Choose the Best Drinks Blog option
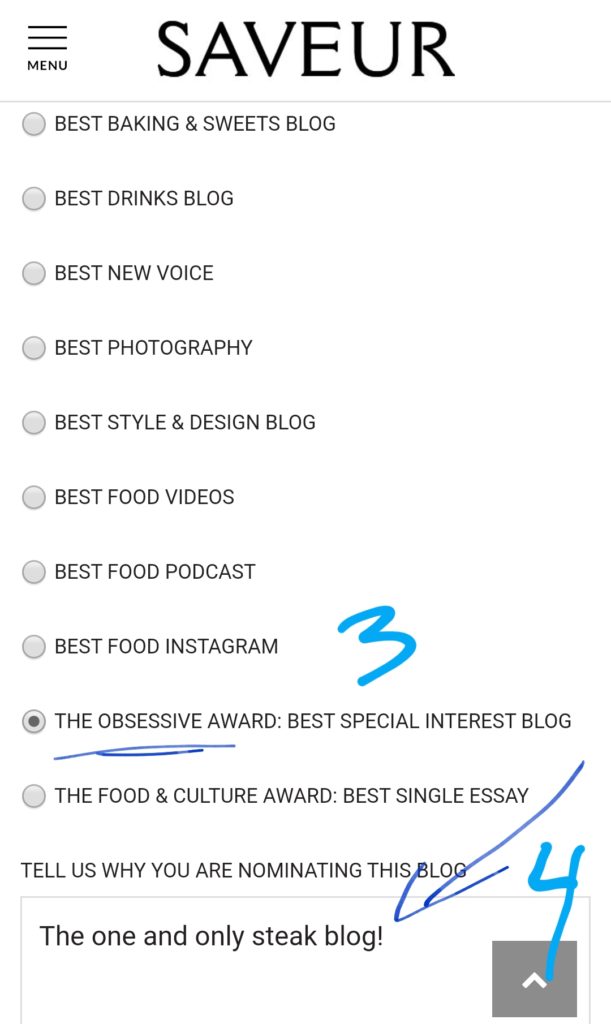The width and height of the screenshot is (611, 1024). pyautogui.click(x=34, y=199)
